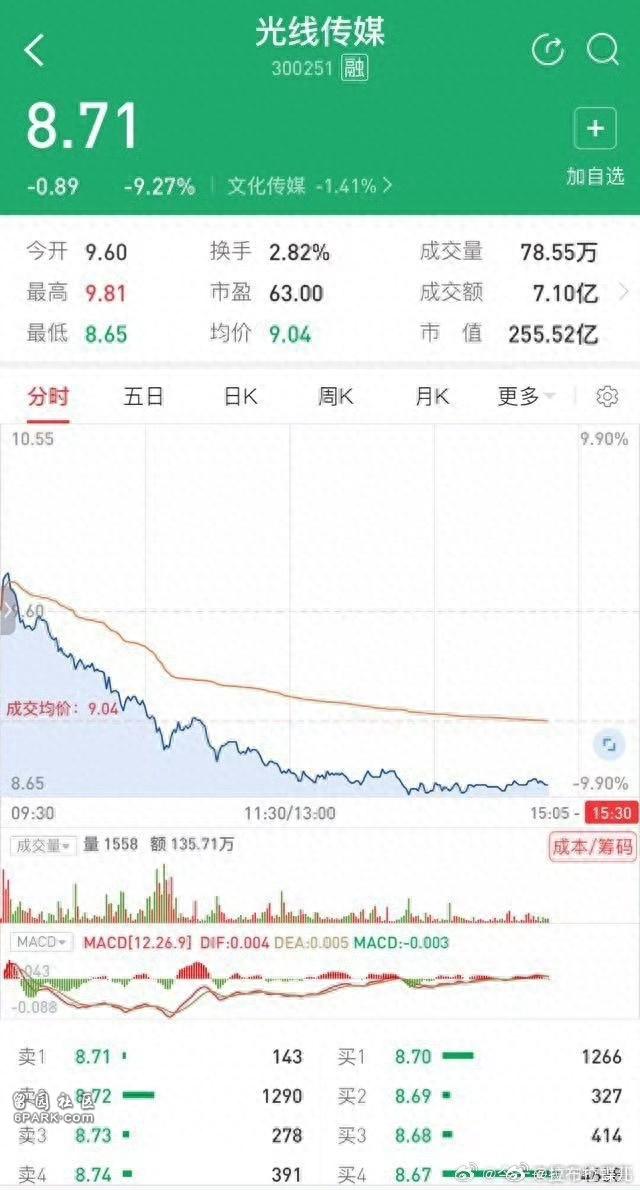The height and width of the screenshot is (1190, 640).
Task: Go back with the top-left arrow
Action: click(x=35, y=50)
